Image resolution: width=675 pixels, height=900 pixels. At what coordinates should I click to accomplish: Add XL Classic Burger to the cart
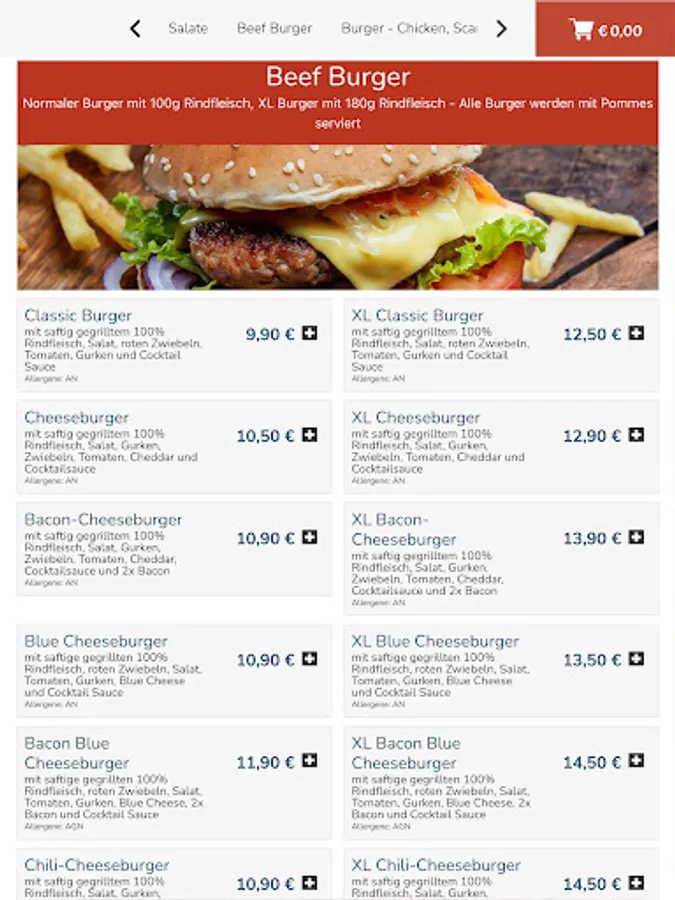pos(636,333)
